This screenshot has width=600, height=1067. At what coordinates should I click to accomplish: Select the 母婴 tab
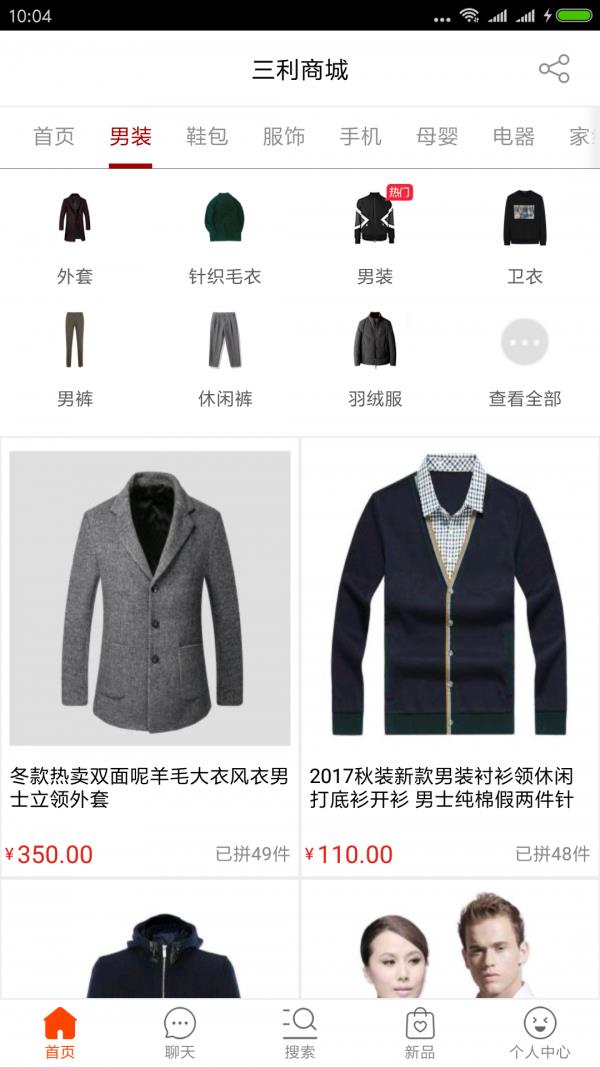(x=437, y=137)
